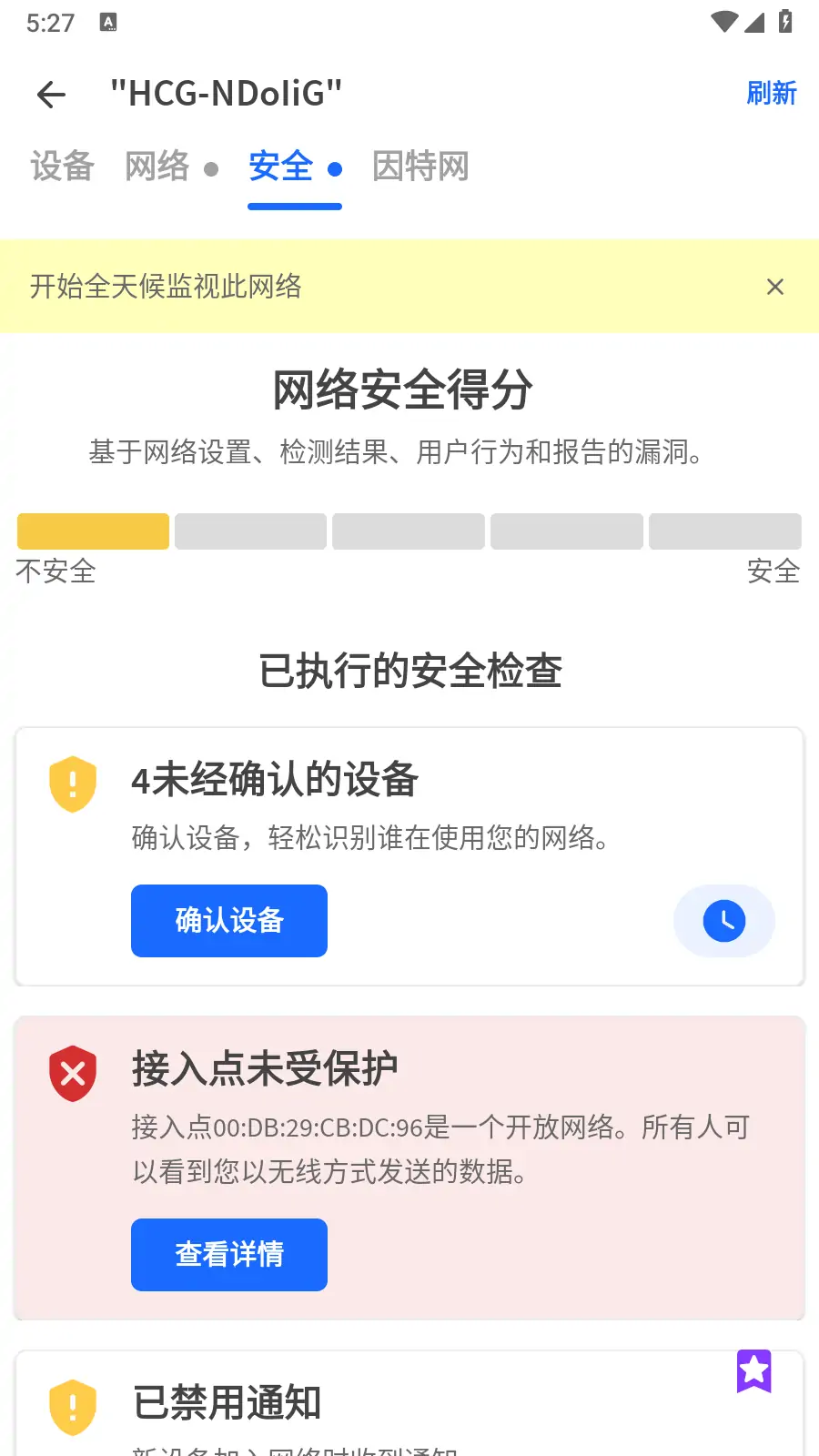Click the Wi-Fi icon in status bar

723,22
